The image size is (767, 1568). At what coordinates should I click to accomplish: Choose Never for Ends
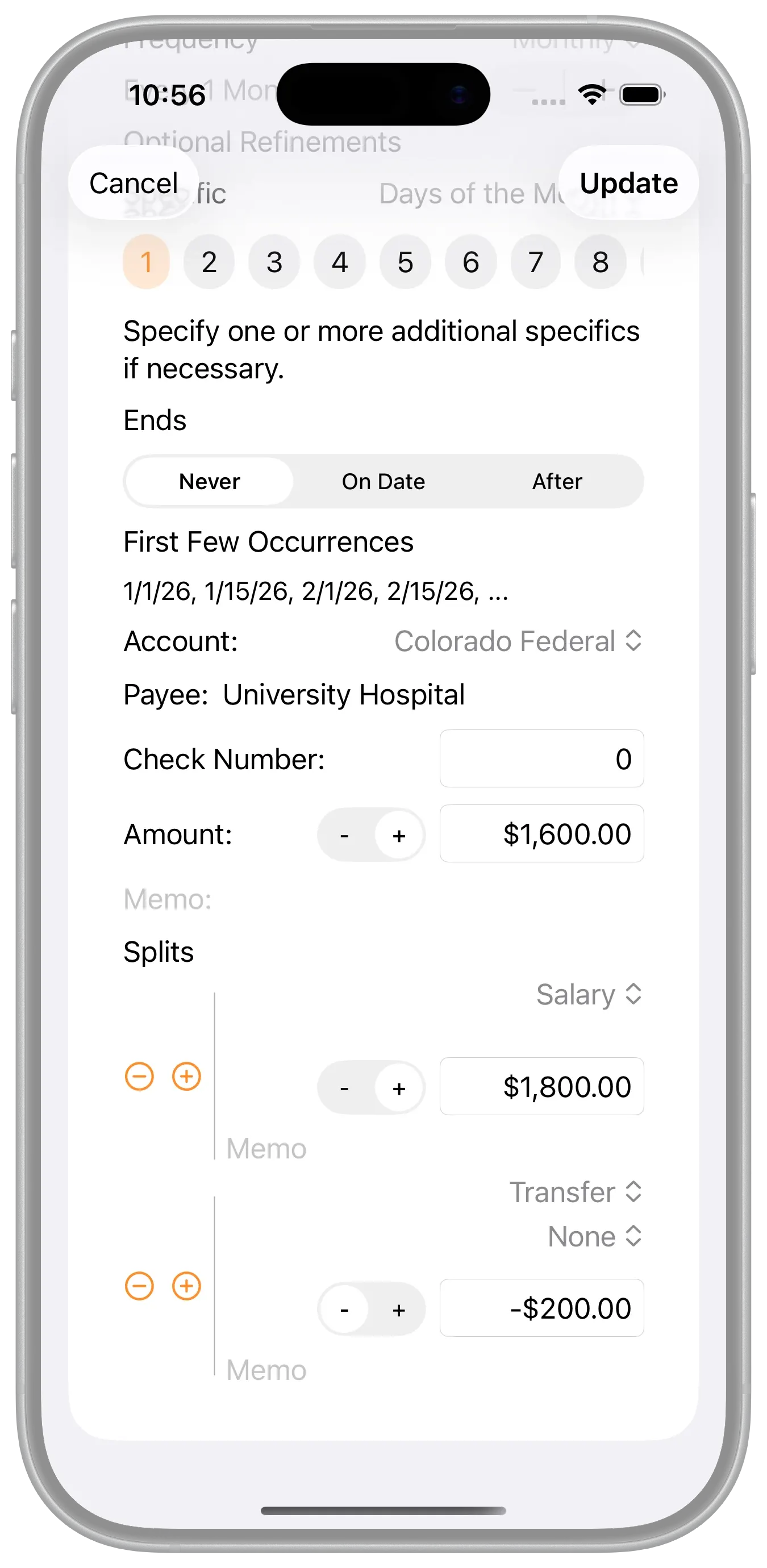pos(210,482)
